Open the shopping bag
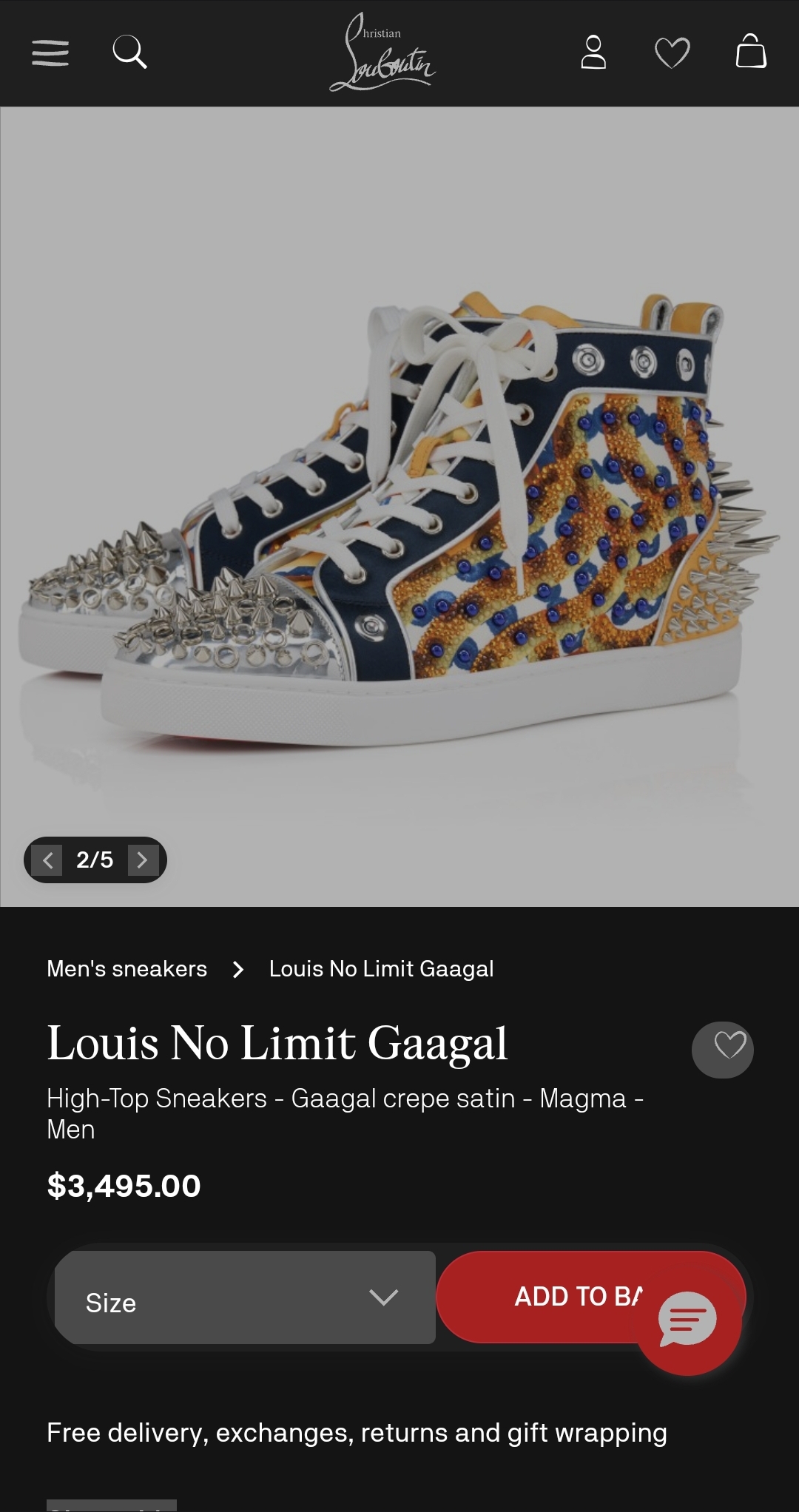This screenshot has height=1512, width=799. 751,52
